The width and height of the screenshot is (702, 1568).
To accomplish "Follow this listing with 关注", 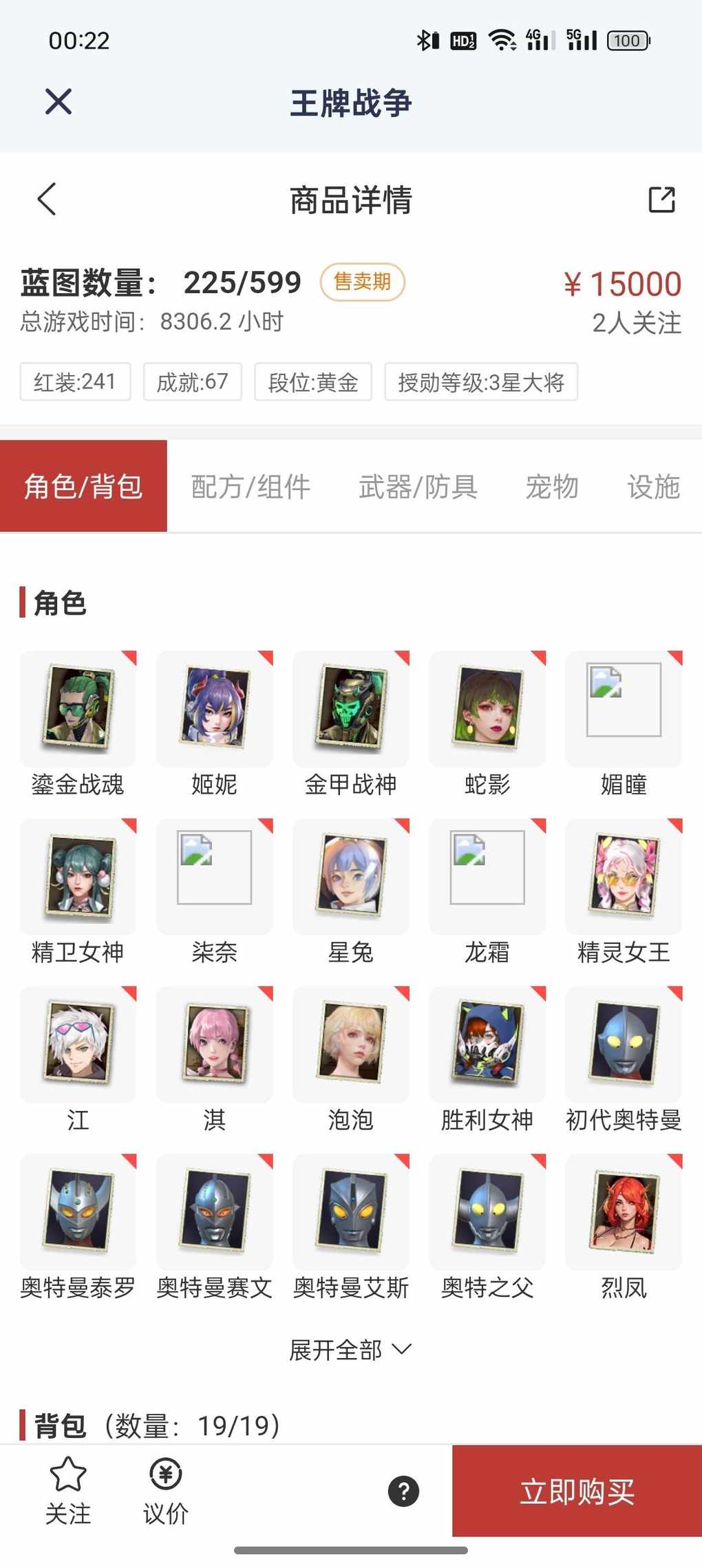I will [68, 1491].
